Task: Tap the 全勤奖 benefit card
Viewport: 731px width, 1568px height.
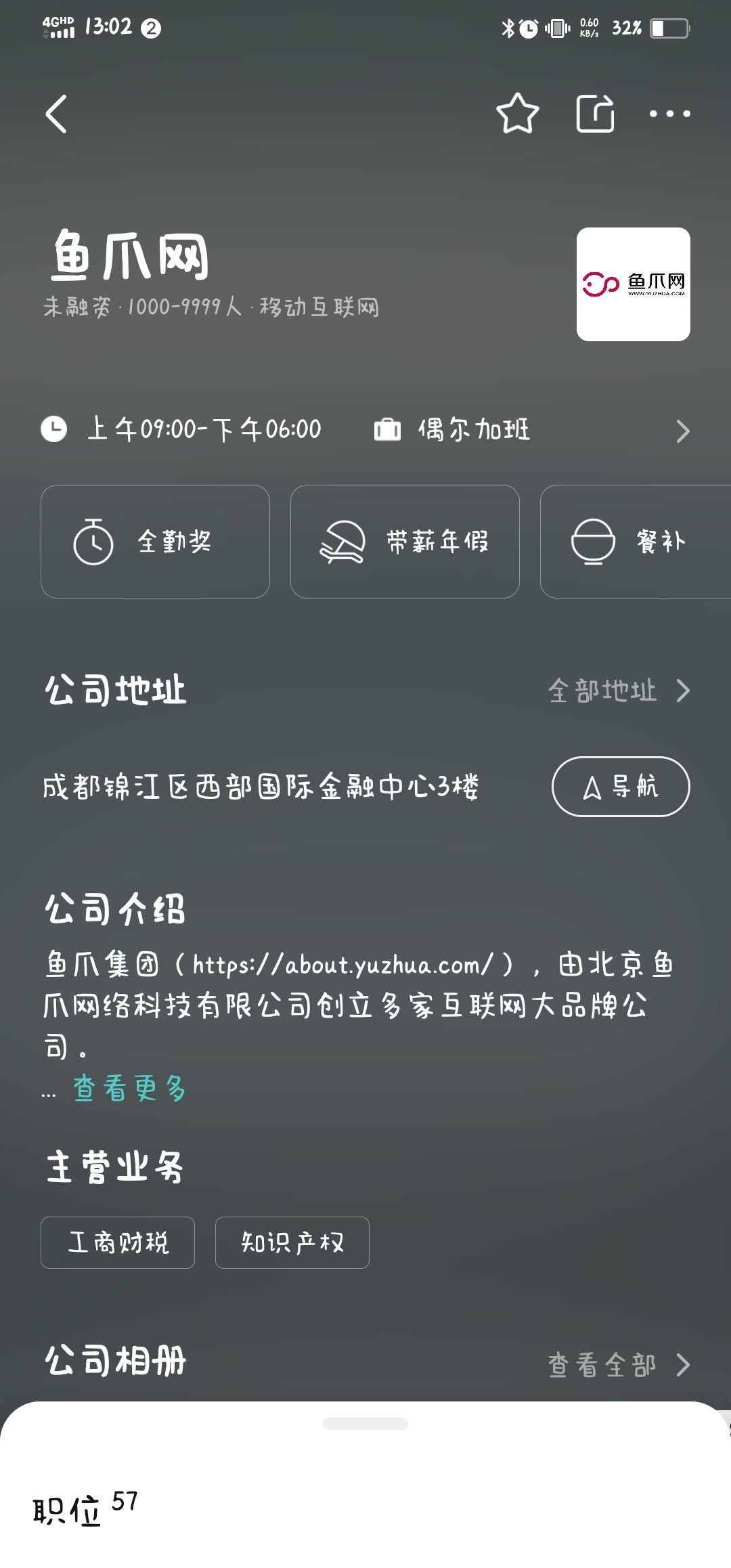Action: pos(155,542)
